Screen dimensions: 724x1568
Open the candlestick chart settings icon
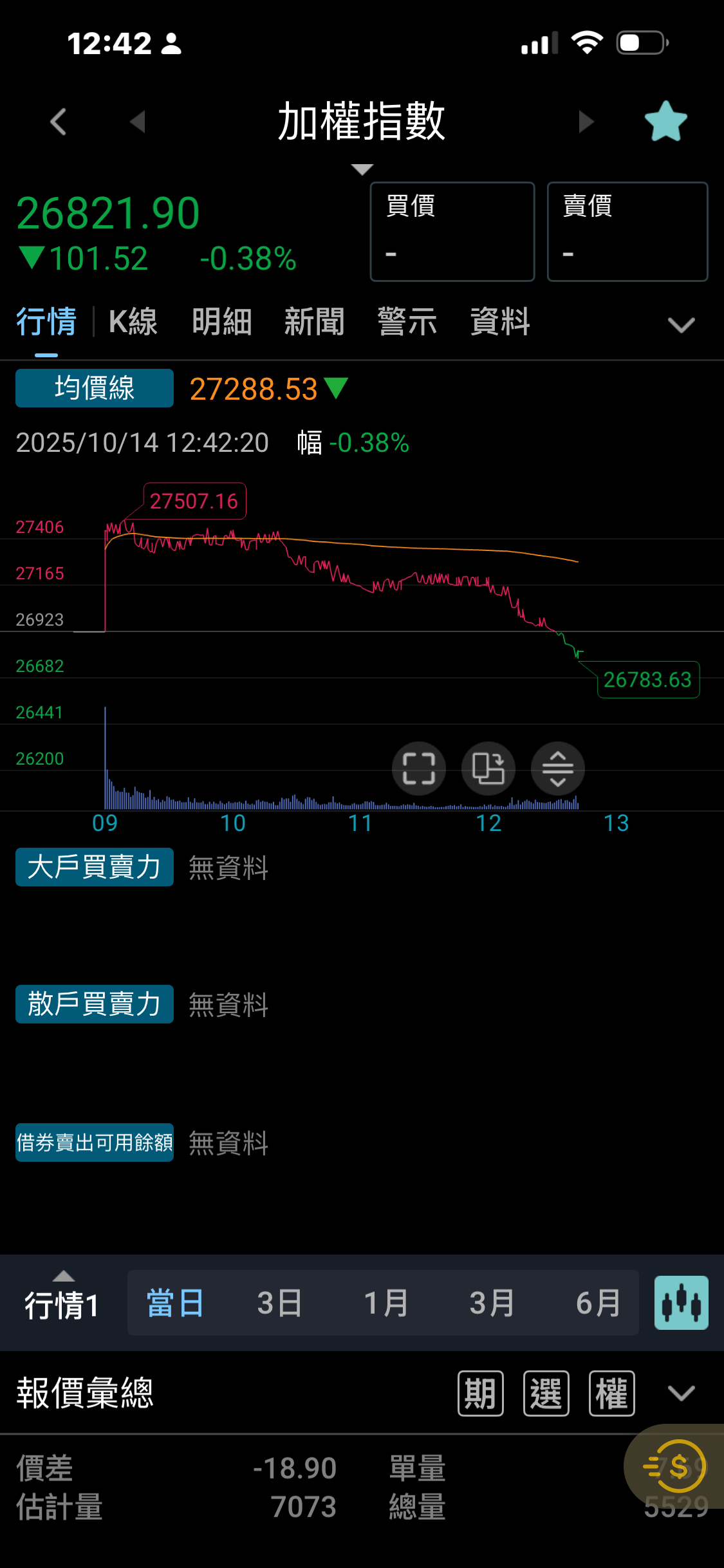tap(681, 1303)
